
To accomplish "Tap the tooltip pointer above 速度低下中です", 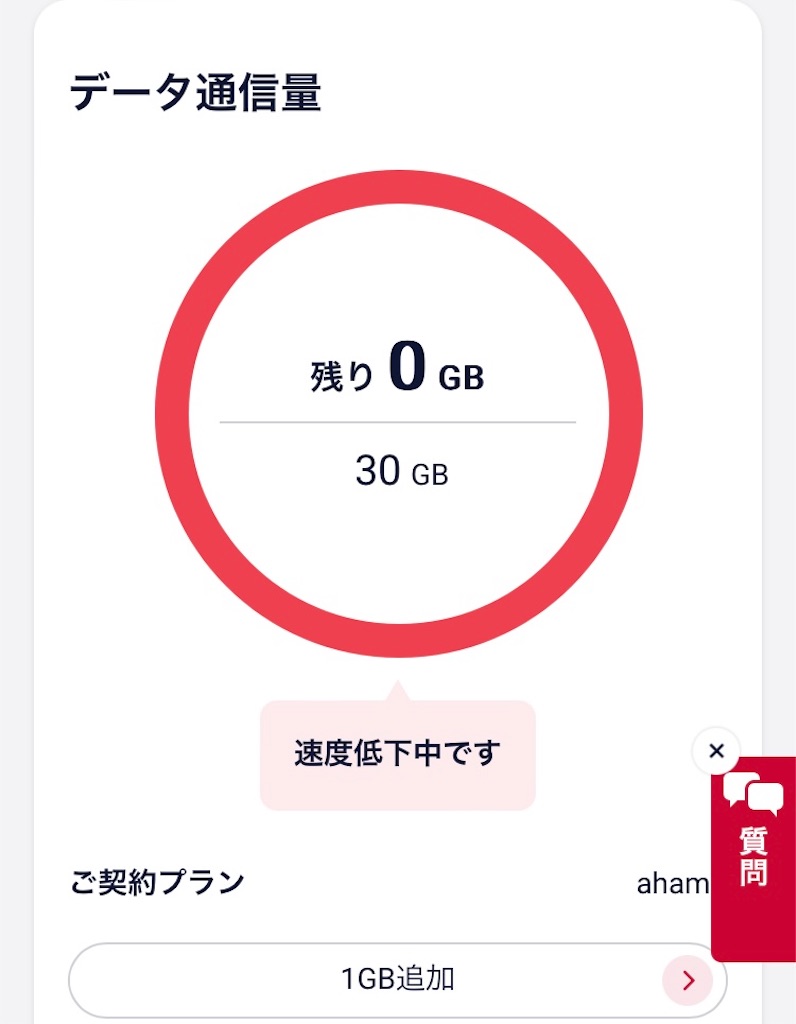I will (397, 685).
